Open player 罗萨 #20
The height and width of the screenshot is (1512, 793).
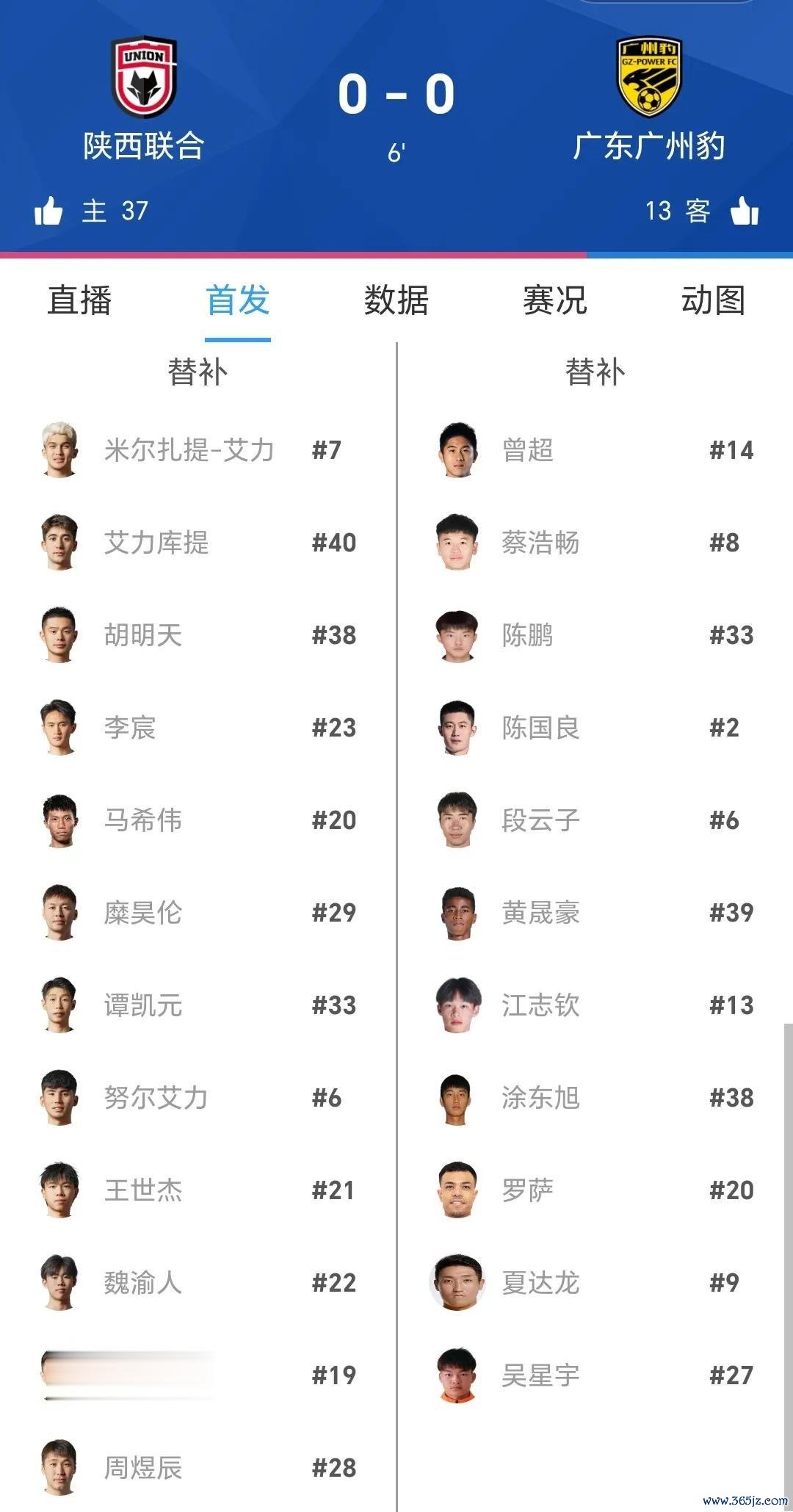527,1190
